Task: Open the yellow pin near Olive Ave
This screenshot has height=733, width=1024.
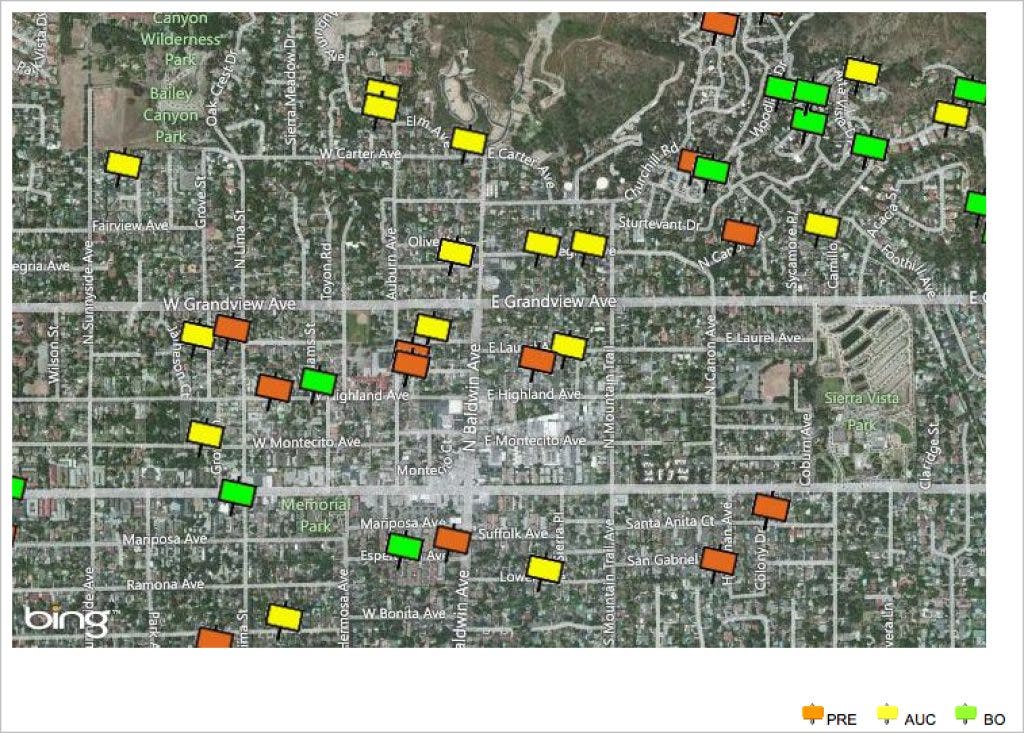Action: tap(456, 252)
